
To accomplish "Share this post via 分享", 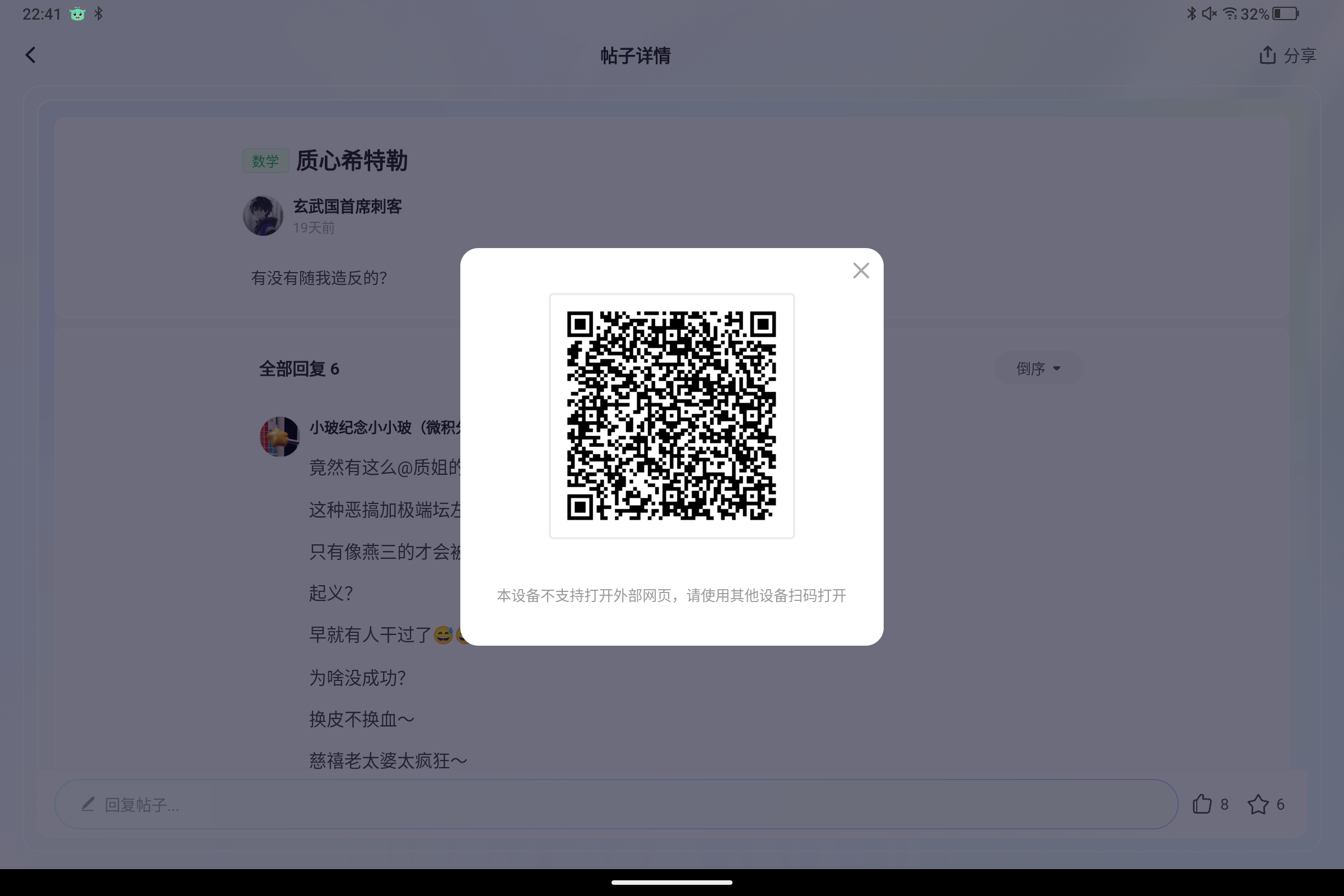I will point(1287,55).
